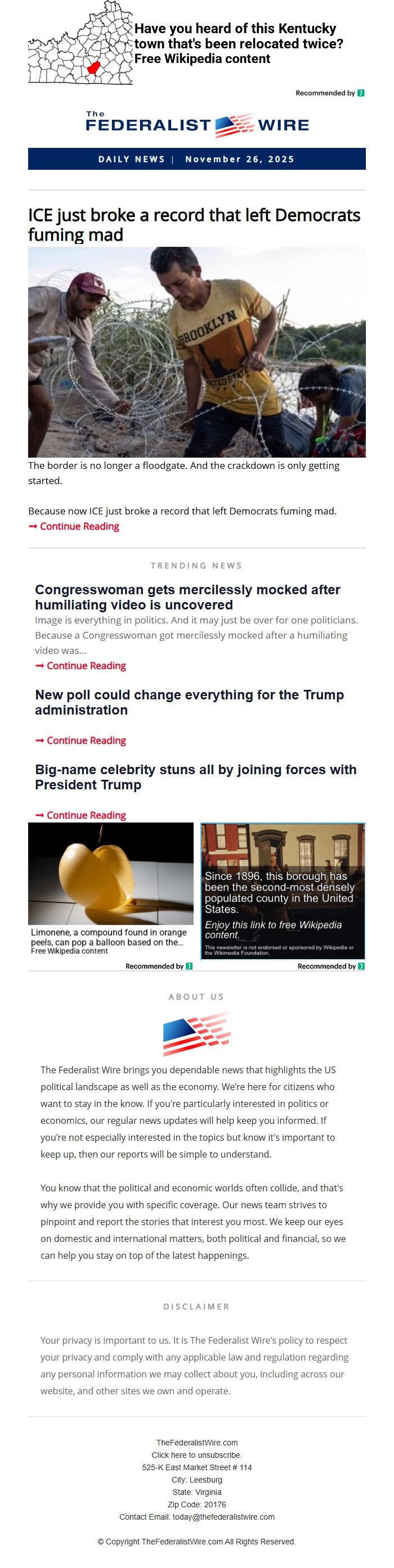Tap The Federalist Wire header logo

coord(196,125)
